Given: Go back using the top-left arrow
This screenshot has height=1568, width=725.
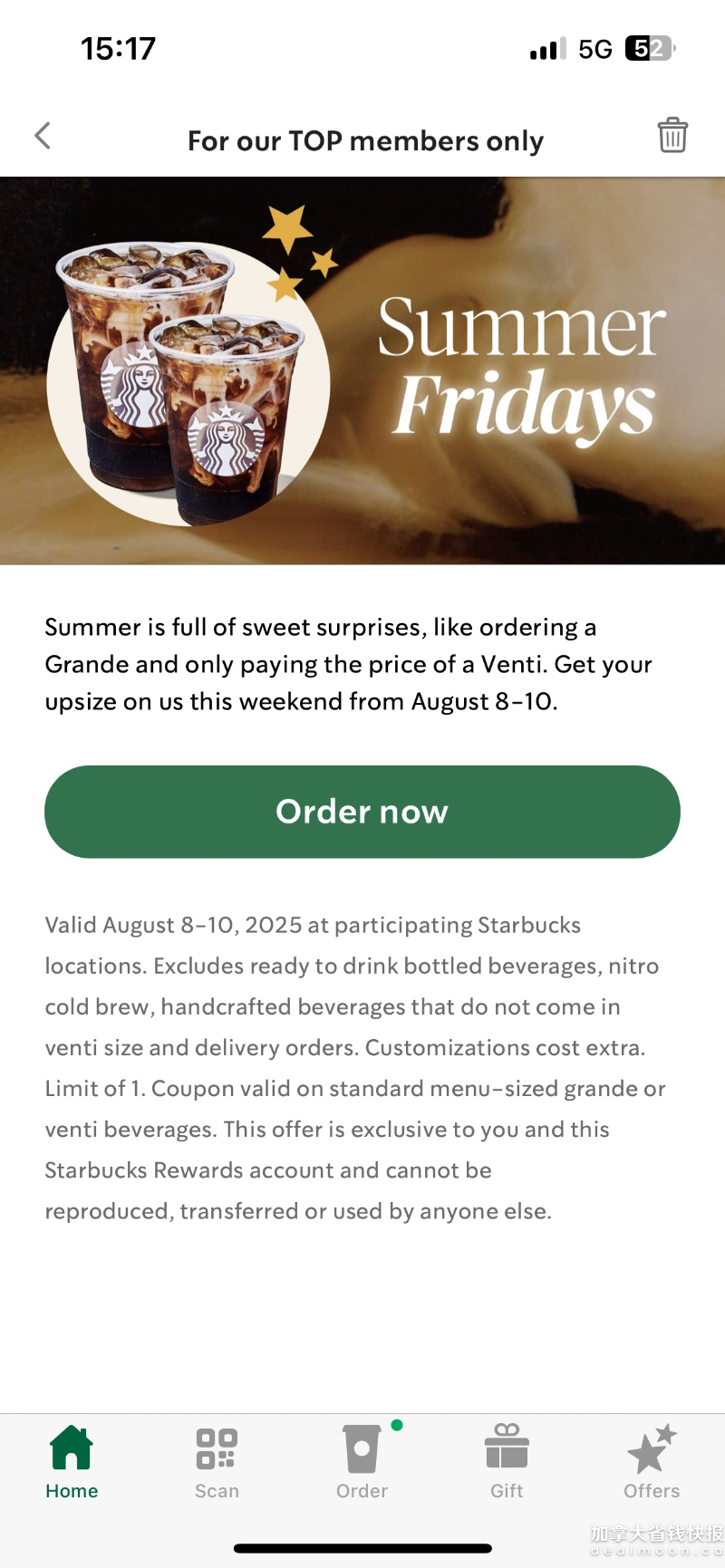Looking at the screenshot, I should click(43, 136).
